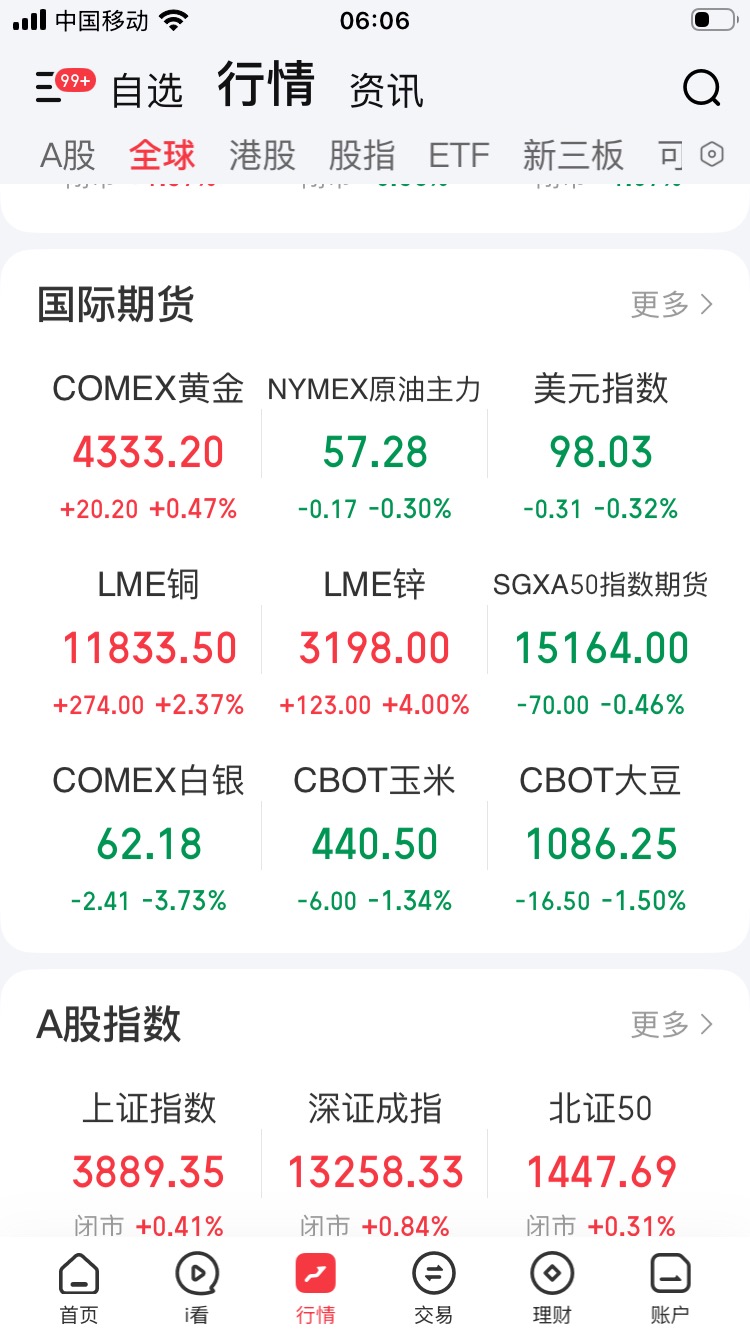The height and width of the screenshot is (1334, 750).
Task: Select the A股 market tab
Action: pyautogui.click(x=68, y=155)
